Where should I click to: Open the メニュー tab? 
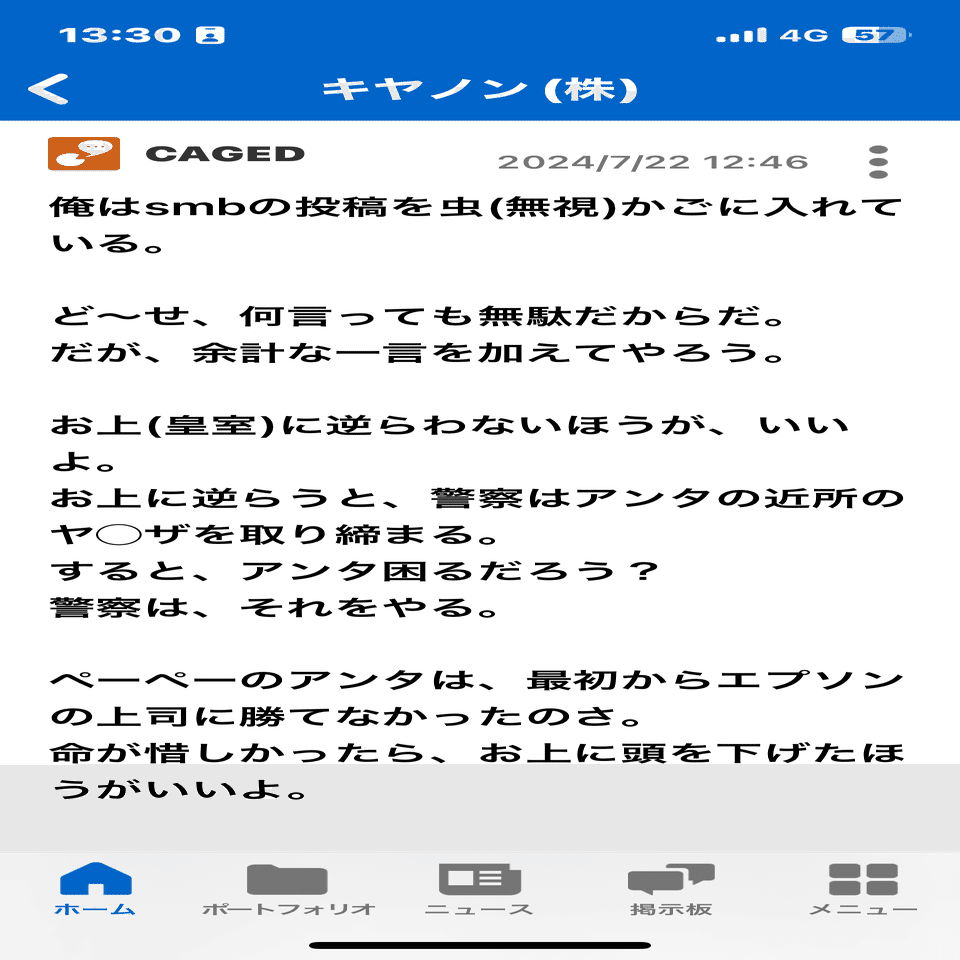point(863,889)
